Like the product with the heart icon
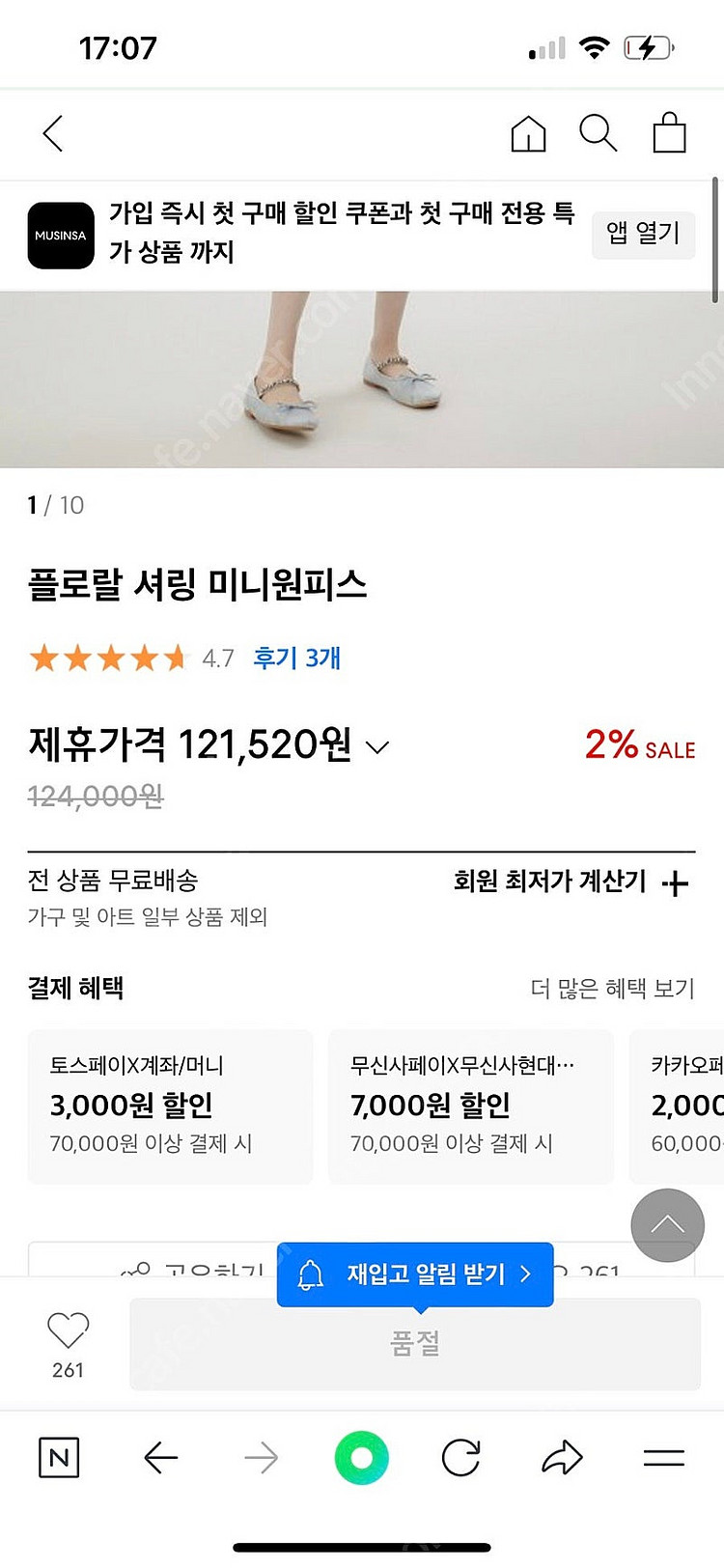The width and height of the screenshot is (724, 1568). 68,1331
